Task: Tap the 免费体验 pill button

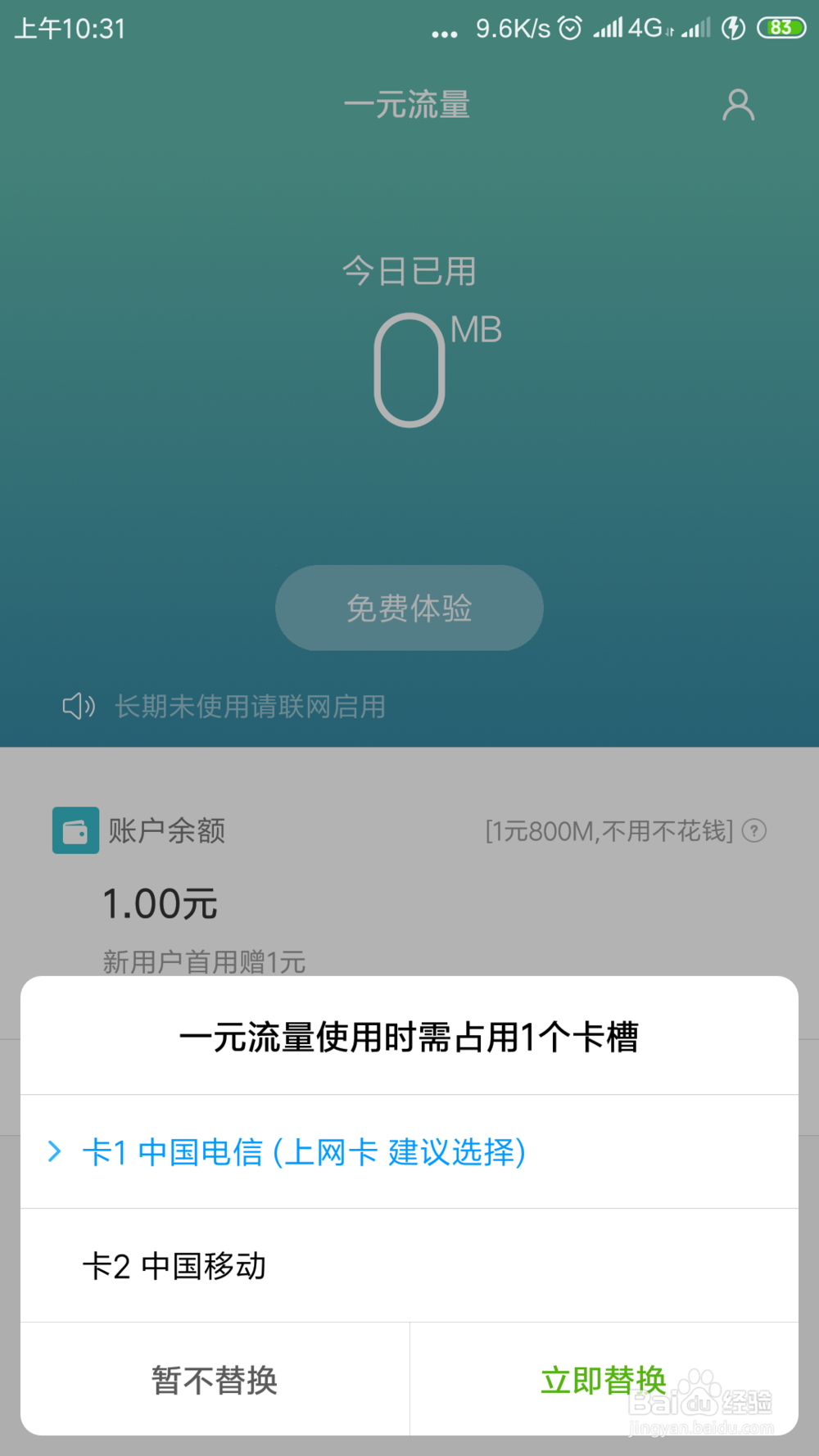Action: (x=409, y=608)
